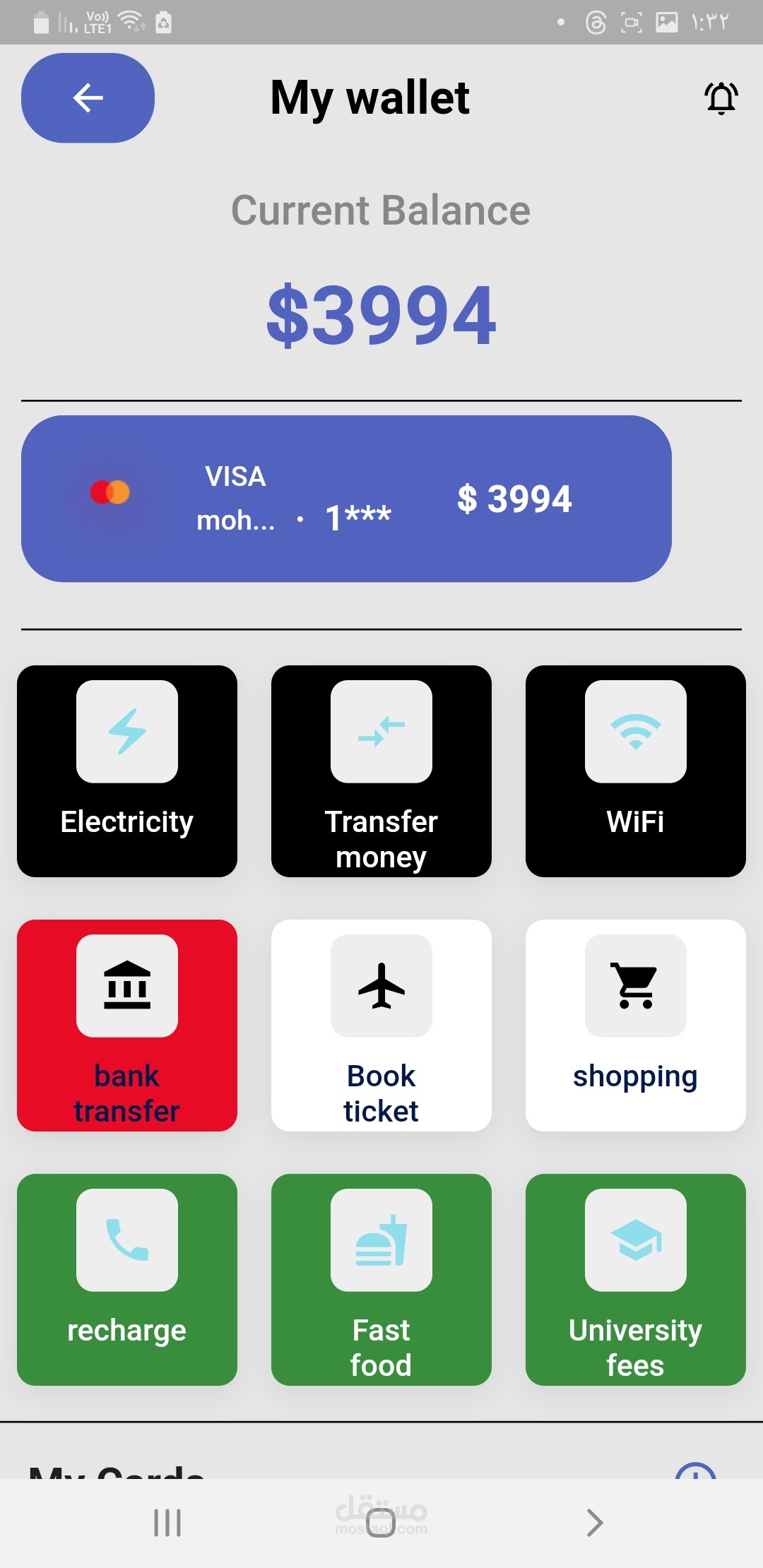This screenshot has height=1568, width=763.
Task: Open the University fees tile
Action: pos(636,1279)
